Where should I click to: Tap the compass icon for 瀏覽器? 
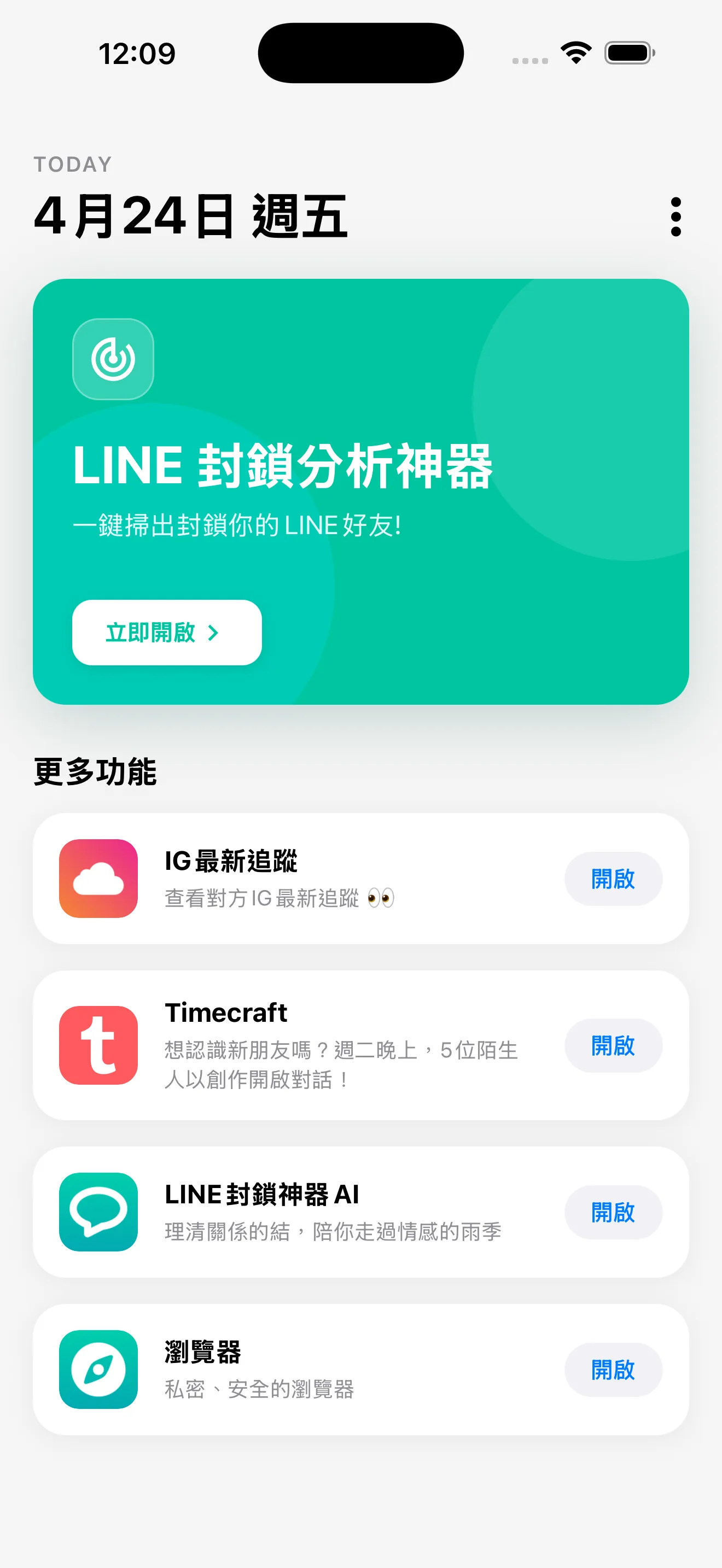click(98, 1370)
